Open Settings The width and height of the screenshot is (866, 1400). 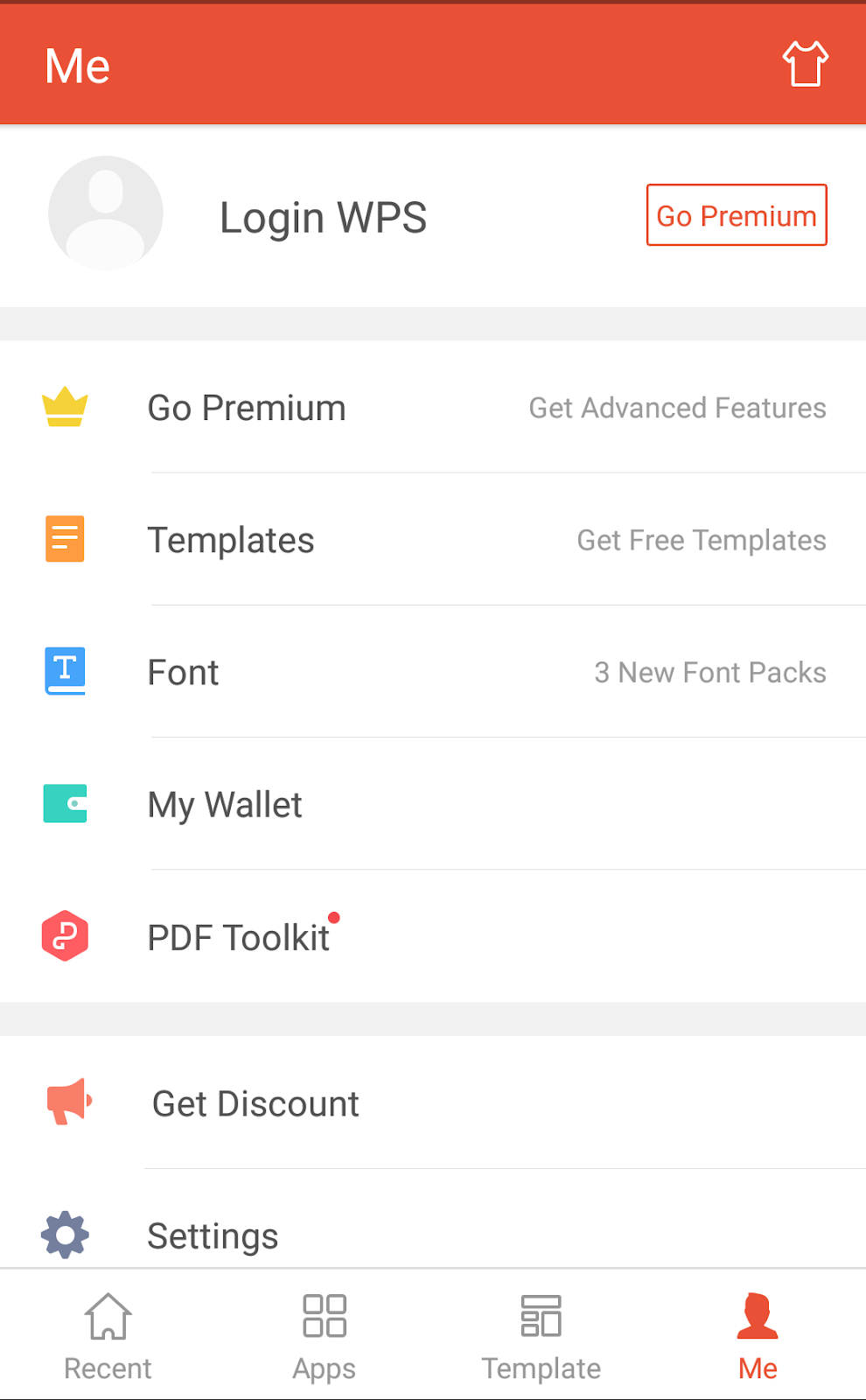click(x=433, y=1235)
